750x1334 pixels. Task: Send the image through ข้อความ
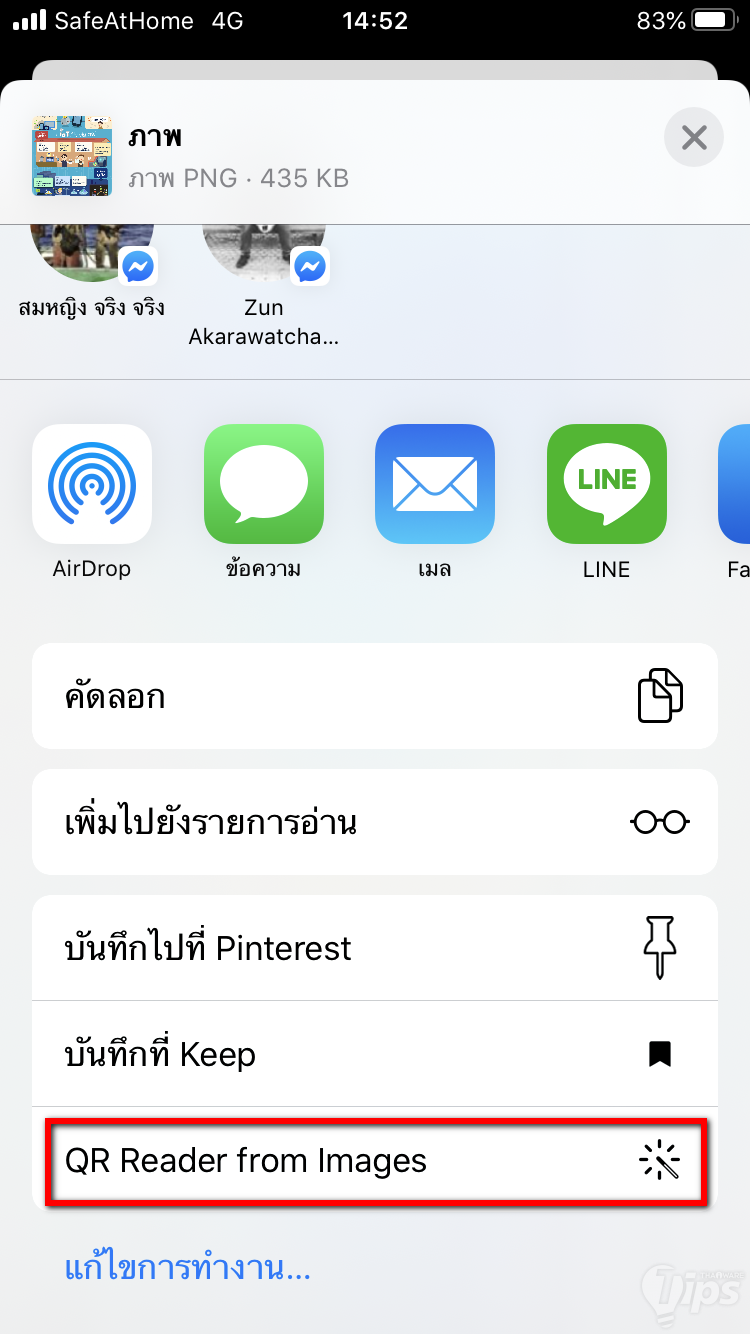pyautogui.click(x=263, y=484)
